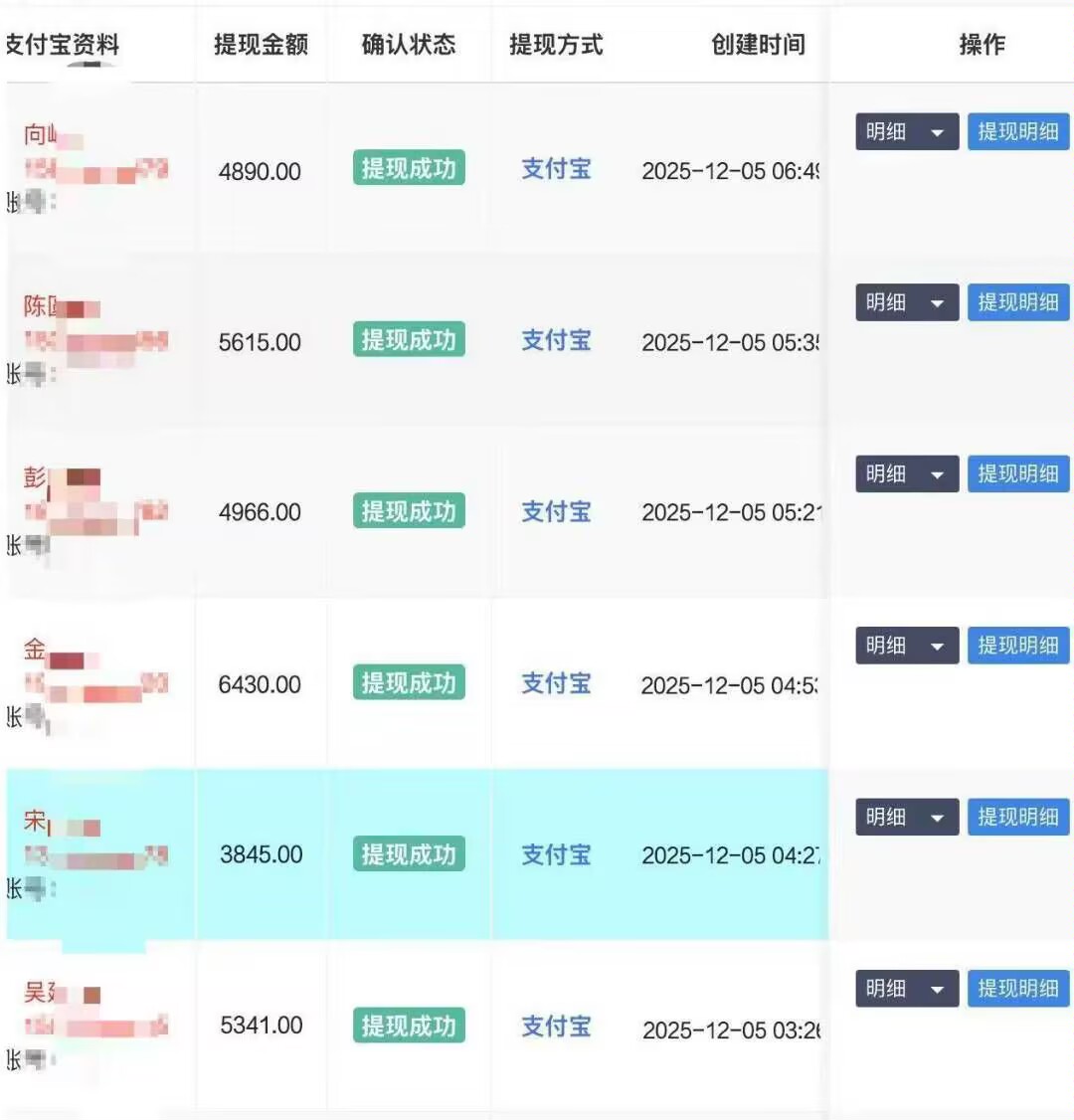The width and height of the screenshot is (1074, 1120).
Task: Click the 提现成功 status badge on 彭's row
Action: pos(408,511)
